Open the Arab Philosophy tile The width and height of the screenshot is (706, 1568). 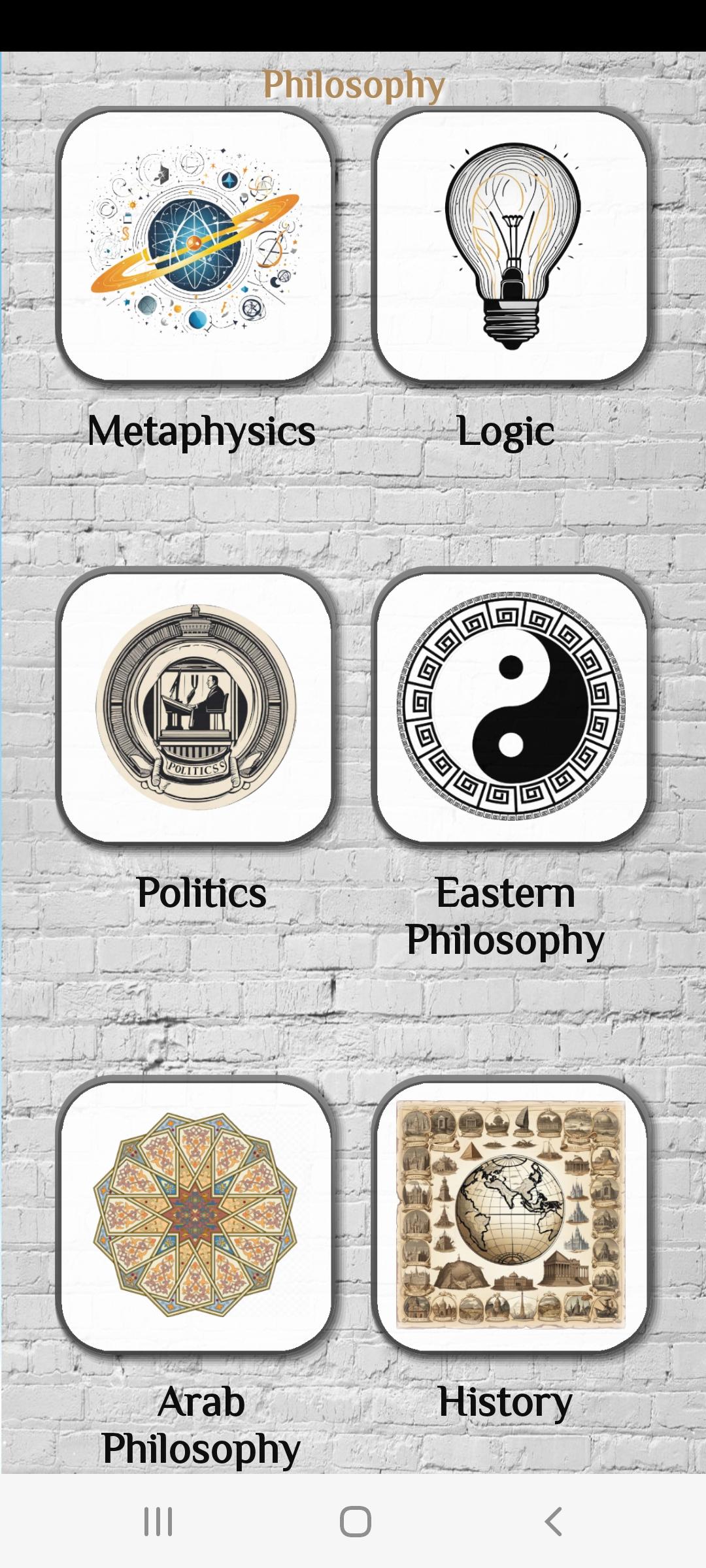196,1215
